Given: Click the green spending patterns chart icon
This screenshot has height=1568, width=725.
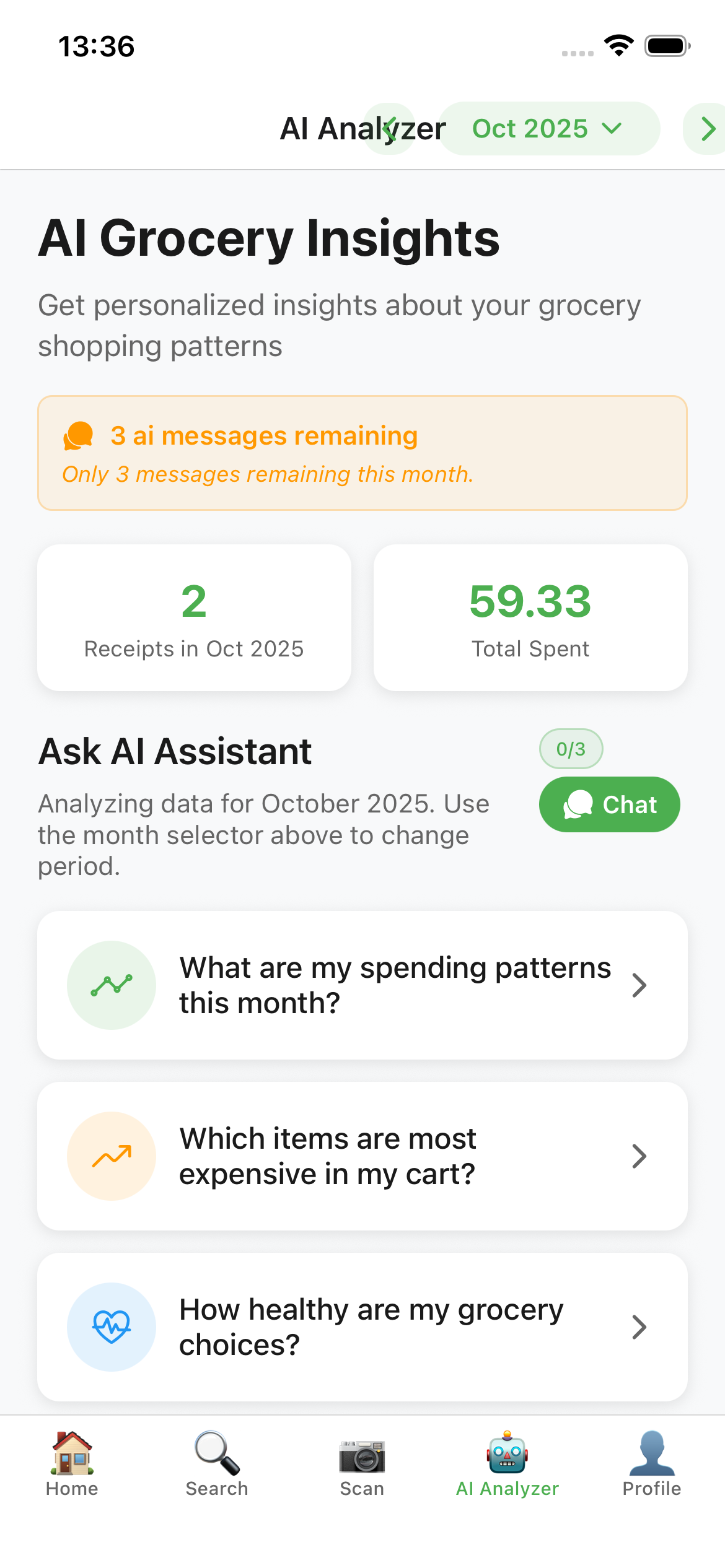Looking at the screenshot, I should coord(112,985).
